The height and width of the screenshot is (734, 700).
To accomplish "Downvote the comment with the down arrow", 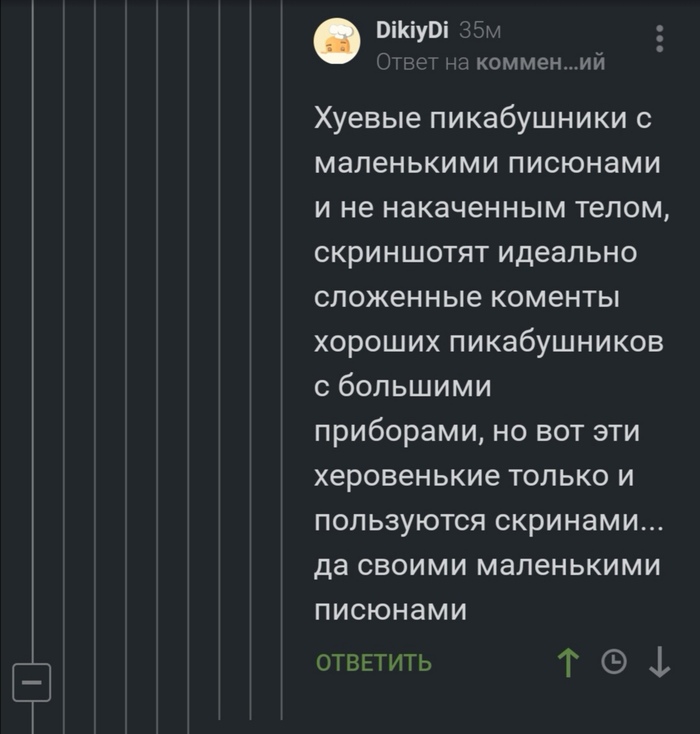I will [659, 662].
